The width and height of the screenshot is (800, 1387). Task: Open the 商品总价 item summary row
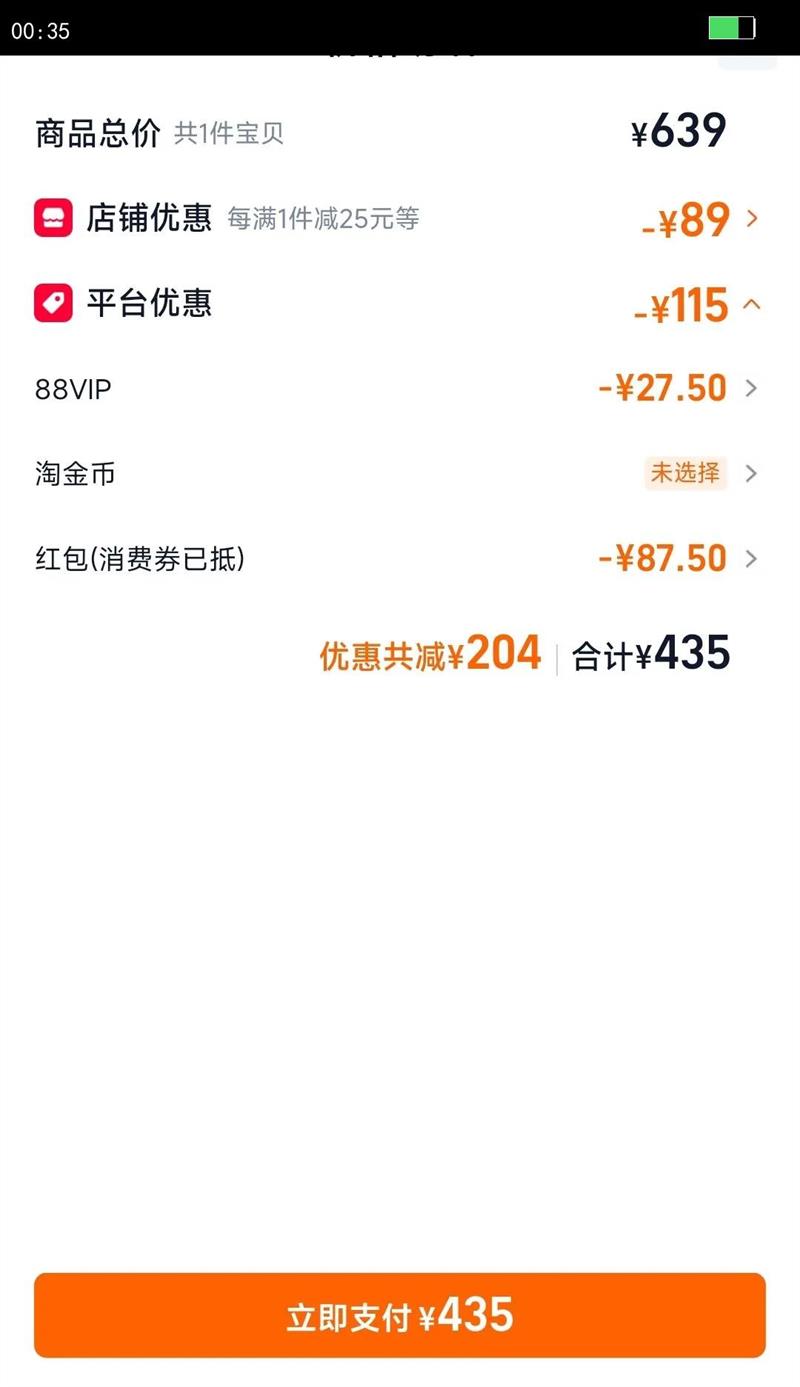[400, 131]
